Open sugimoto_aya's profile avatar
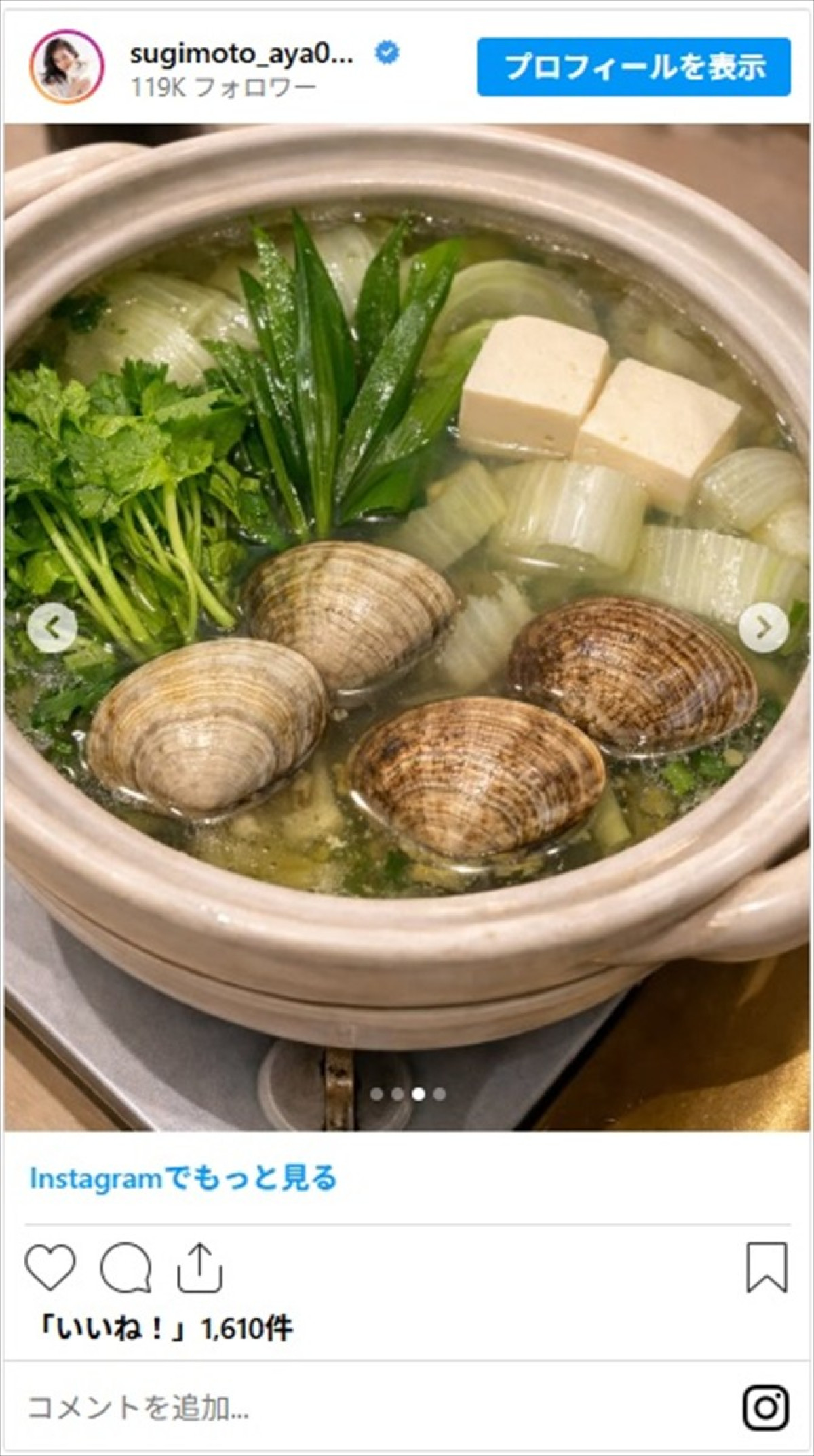This screenshot has height=1456, width=814. (x=66, y=67)
